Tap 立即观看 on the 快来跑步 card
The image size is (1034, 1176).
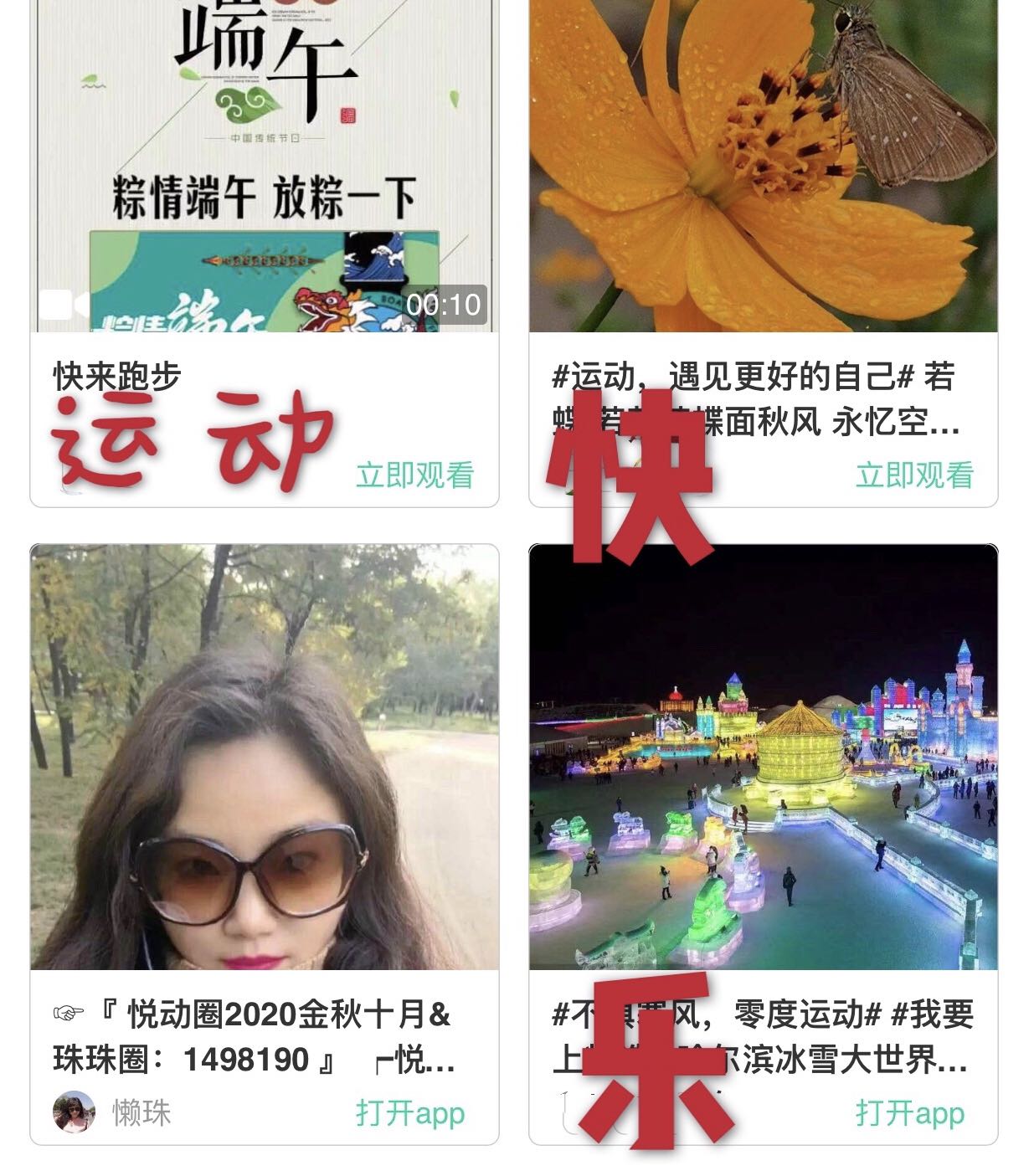(414, 475)
